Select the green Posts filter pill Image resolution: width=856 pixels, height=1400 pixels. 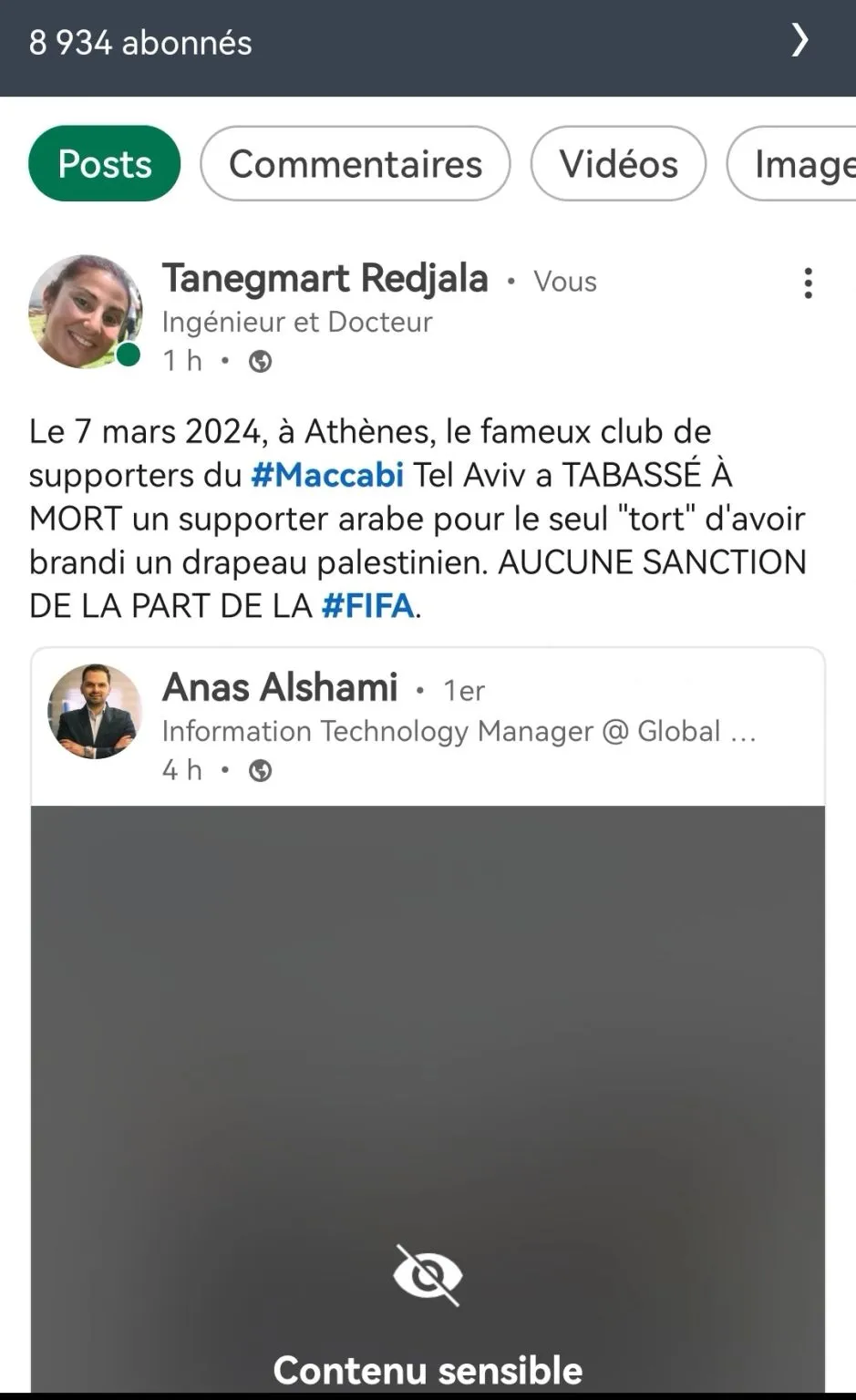[104, 163]
